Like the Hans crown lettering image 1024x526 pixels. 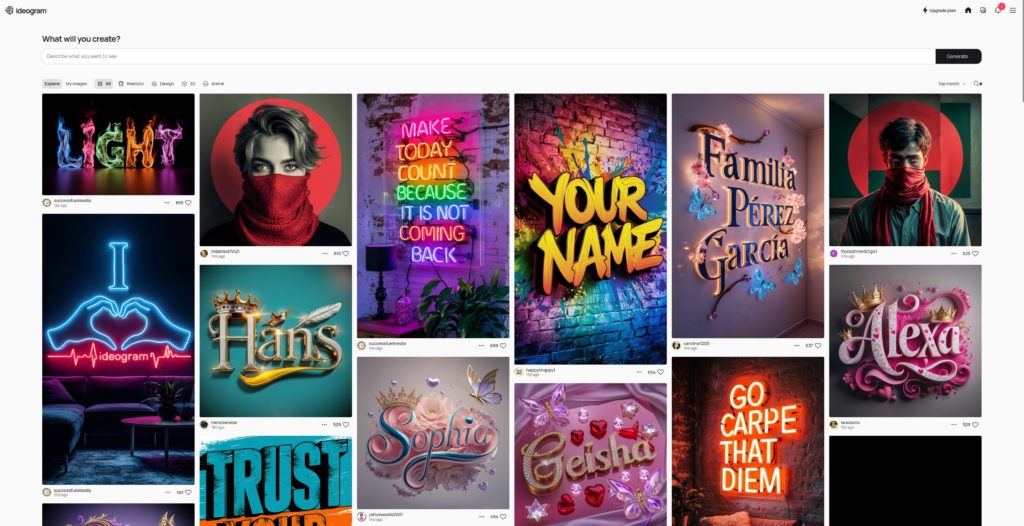pos(346,424)
